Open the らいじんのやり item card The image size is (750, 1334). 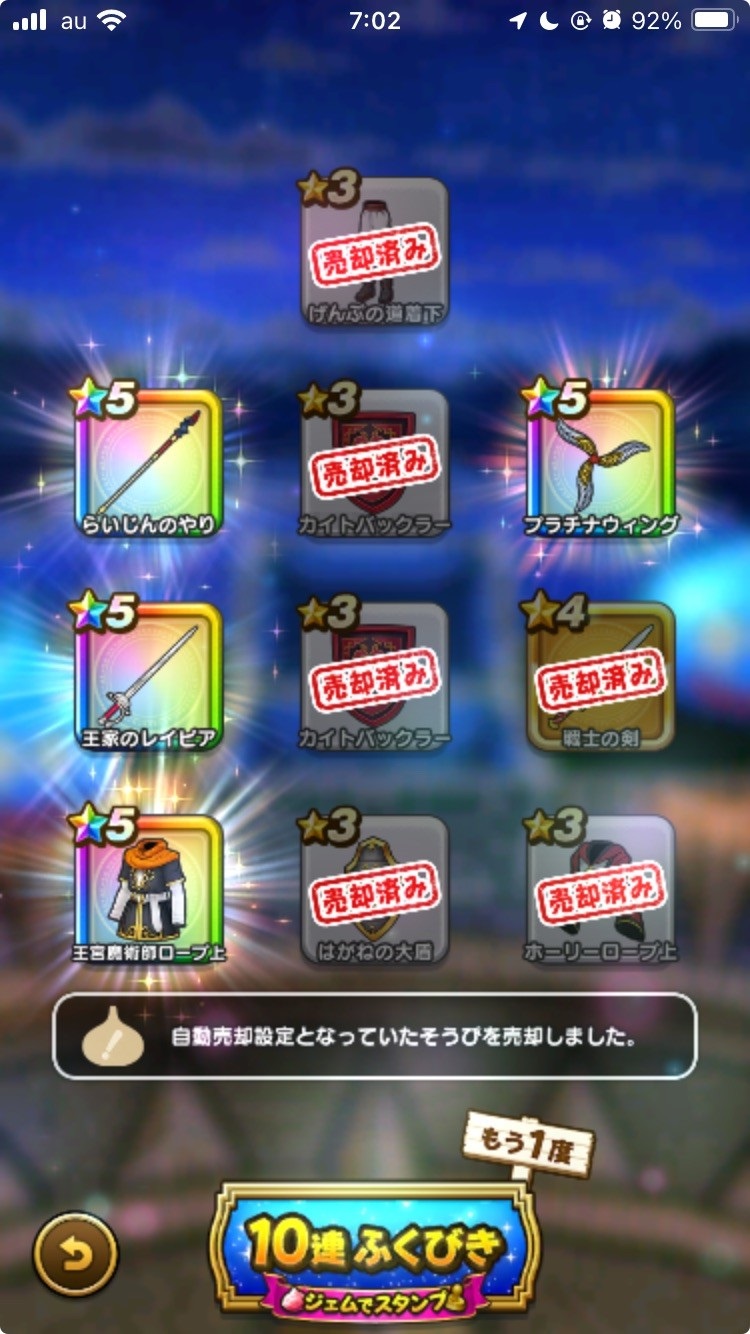(148, 462)
